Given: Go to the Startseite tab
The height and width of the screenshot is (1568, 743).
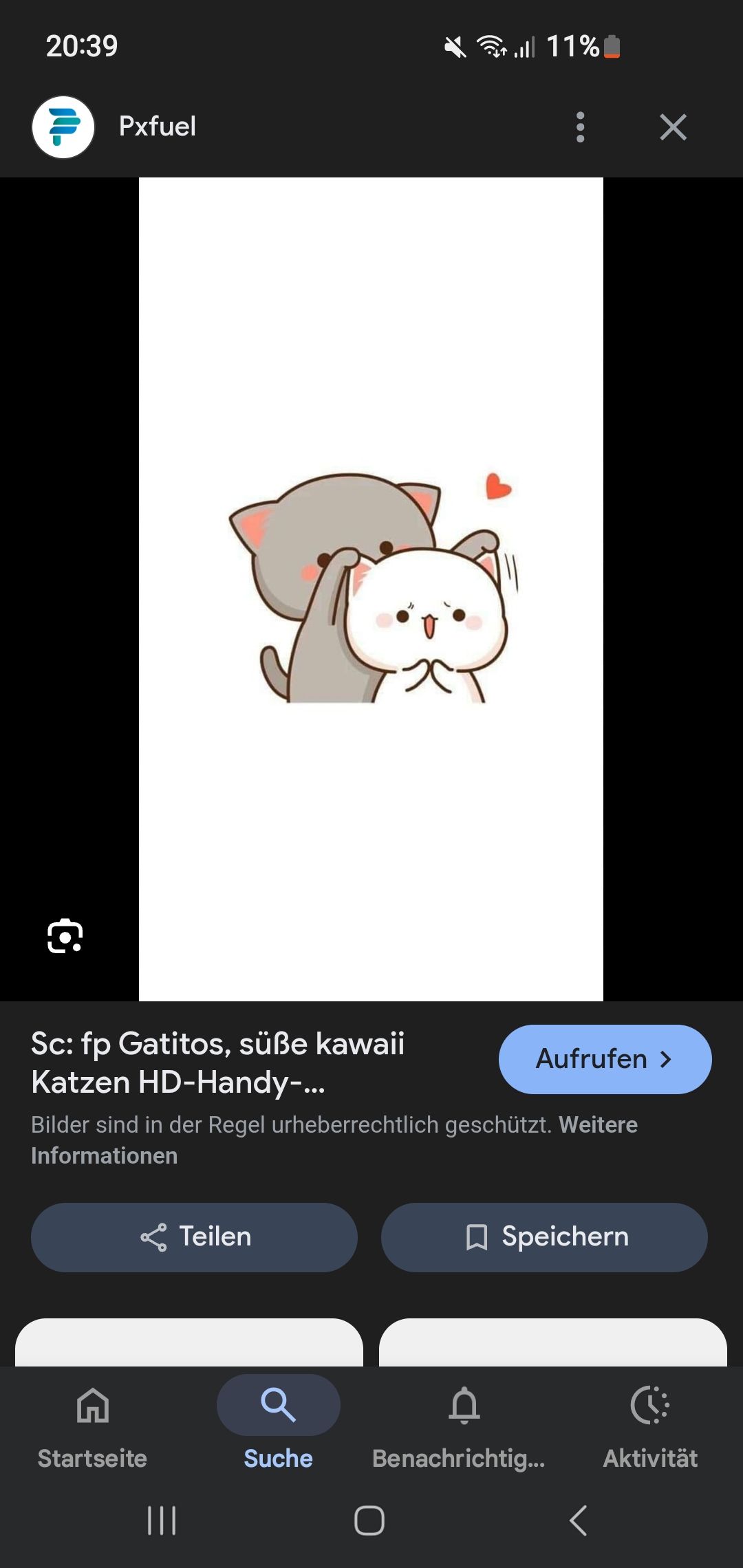Looking at the screenshot, I should [93, 1425].
